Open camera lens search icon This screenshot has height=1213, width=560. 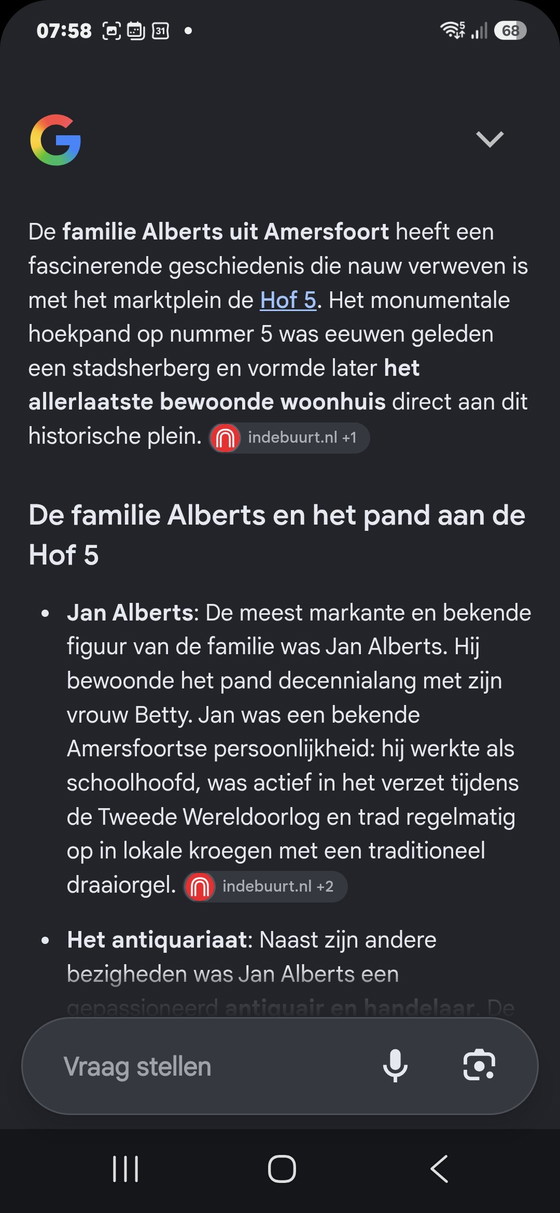(480, 1066)
